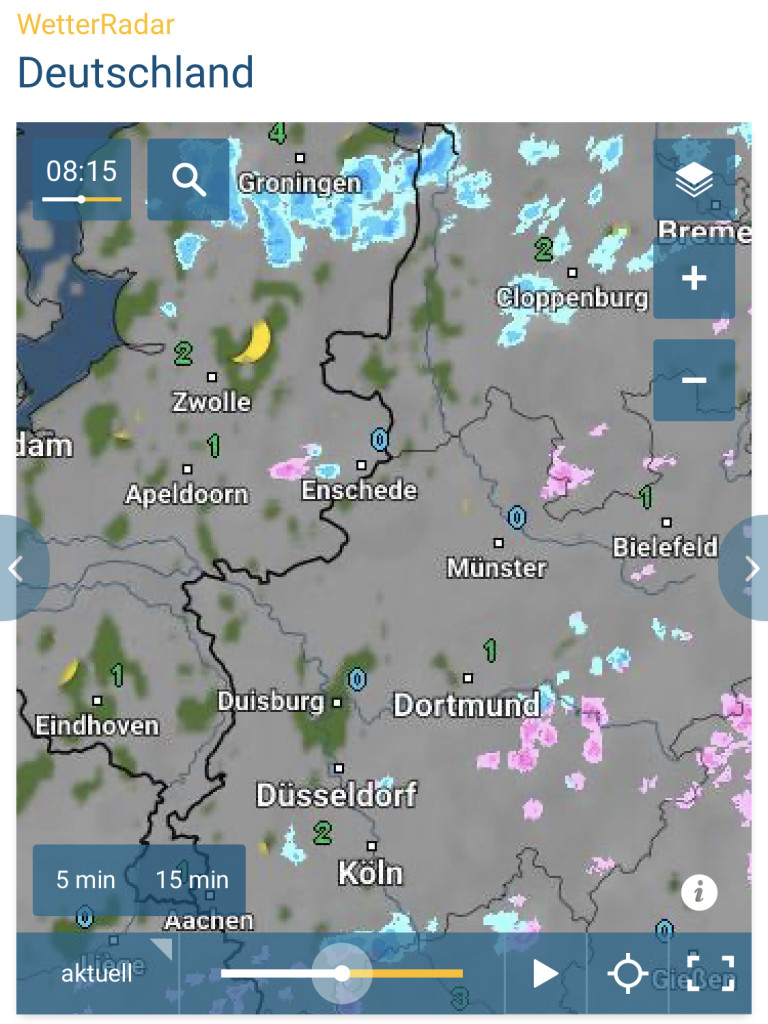
Task: Zoom in with the plus button
Action: coord(694,278)
